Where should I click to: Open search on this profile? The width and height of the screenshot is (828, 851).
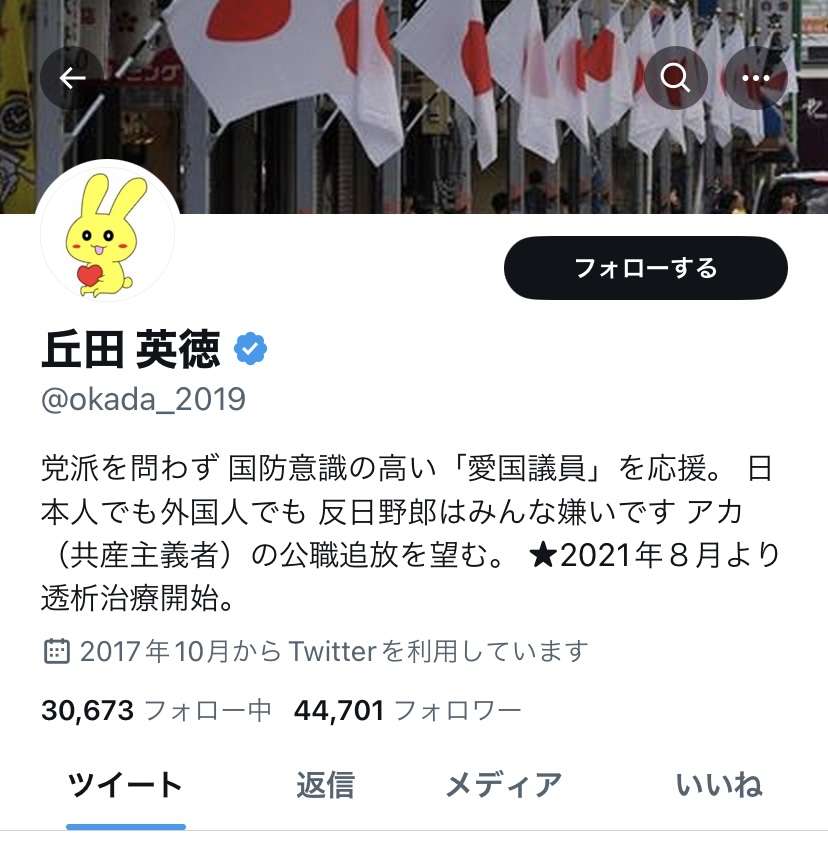coord(676,78)
